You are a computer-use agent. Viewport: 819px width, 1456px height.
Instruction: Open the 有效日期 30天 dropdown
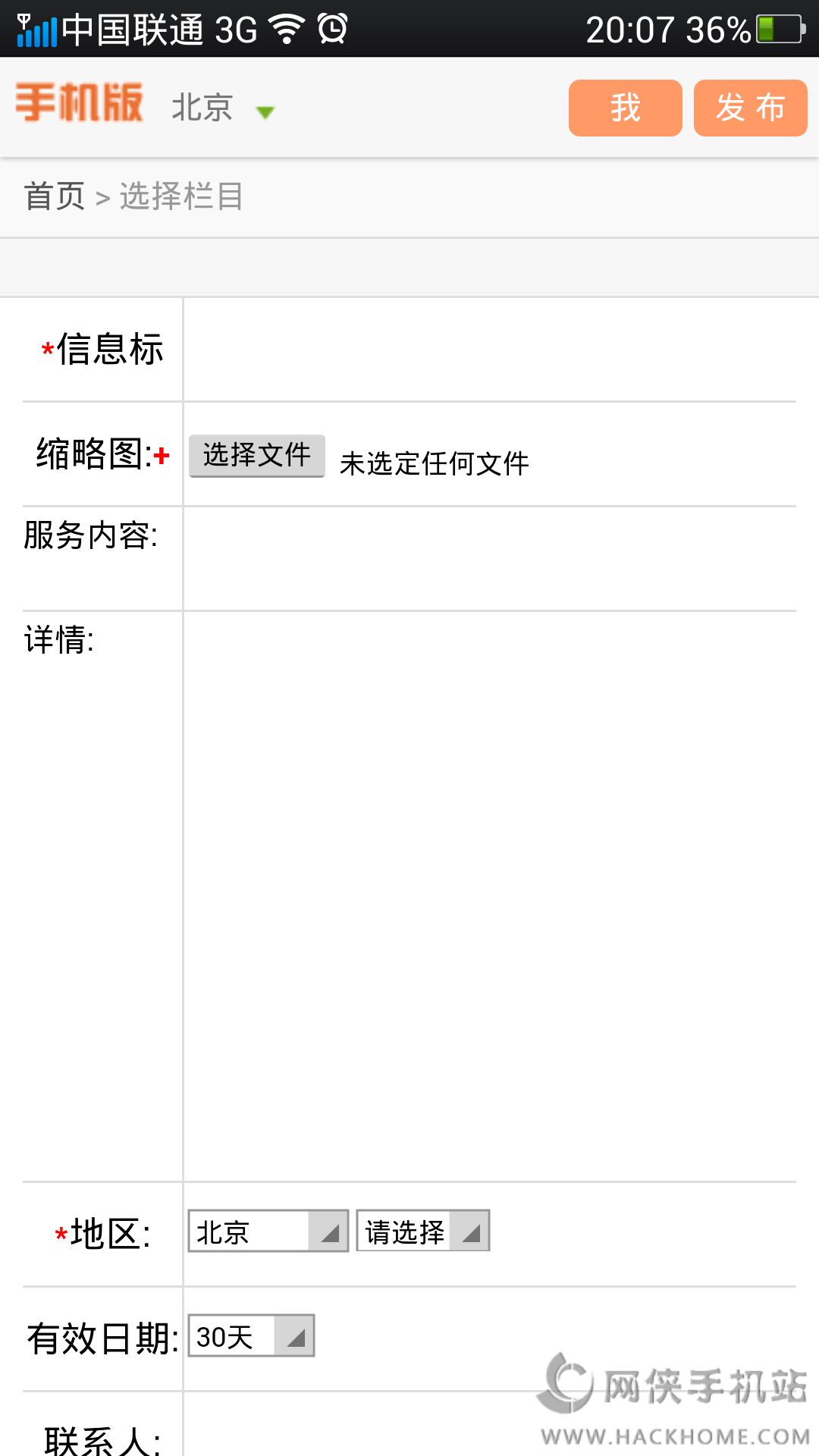pos(251,1335)
